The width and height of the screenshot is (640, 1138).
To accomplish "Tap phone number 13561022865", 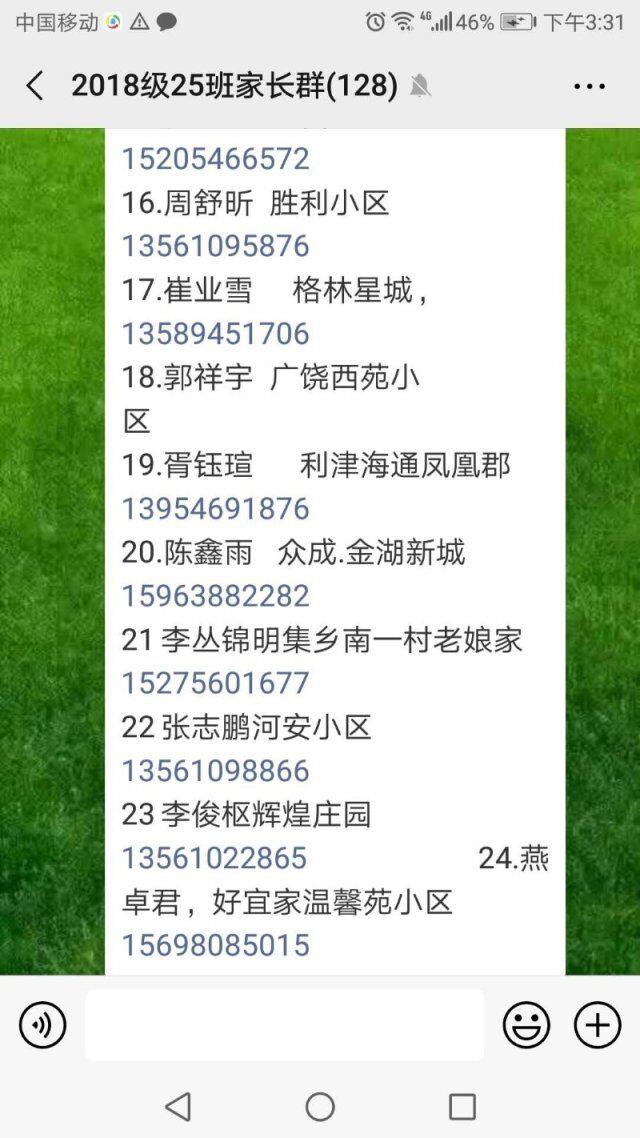I will pyautogui.click(x=214, y=858).
